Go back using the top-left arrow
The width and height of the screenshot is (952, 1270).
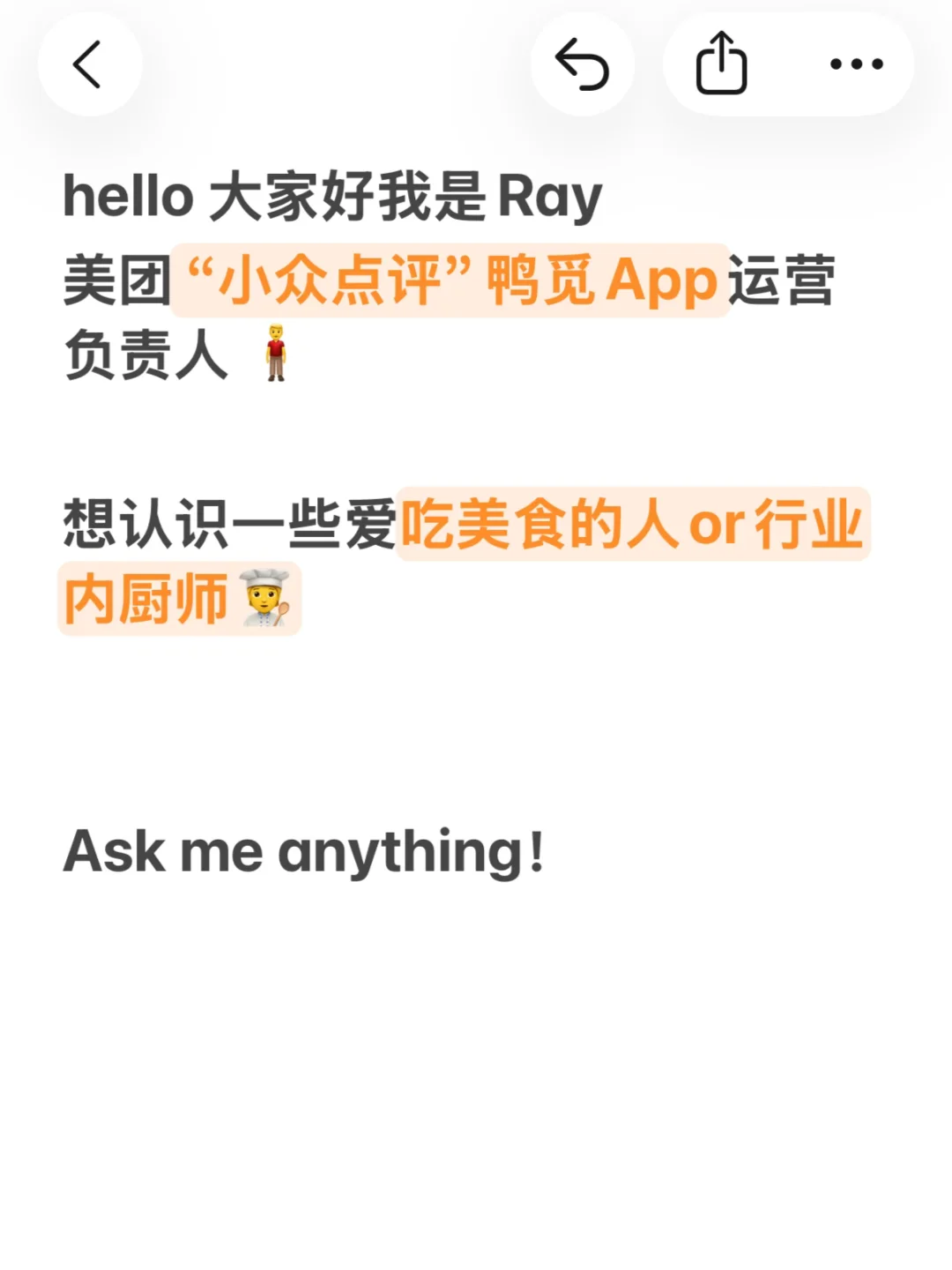point(89,64)
